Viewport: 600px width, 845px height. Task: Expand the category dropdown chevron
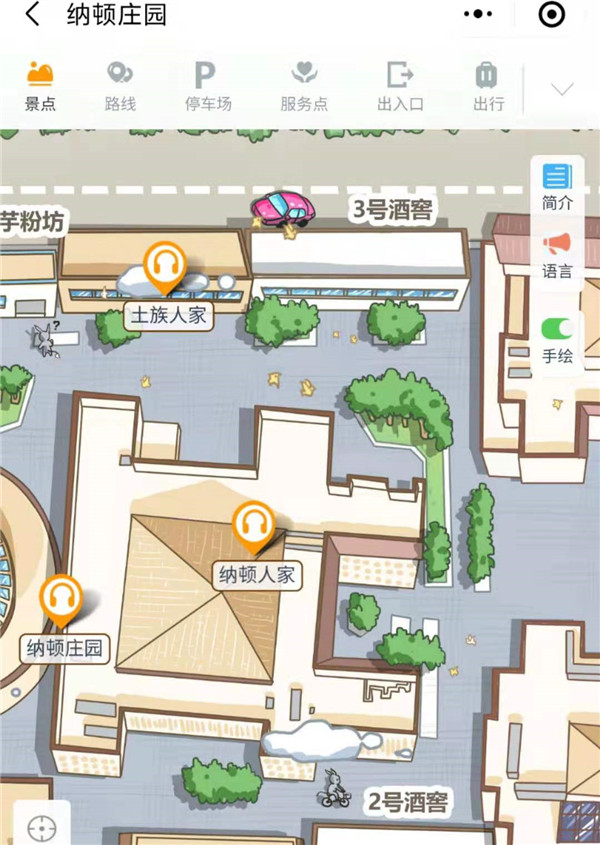click(562, 89)
